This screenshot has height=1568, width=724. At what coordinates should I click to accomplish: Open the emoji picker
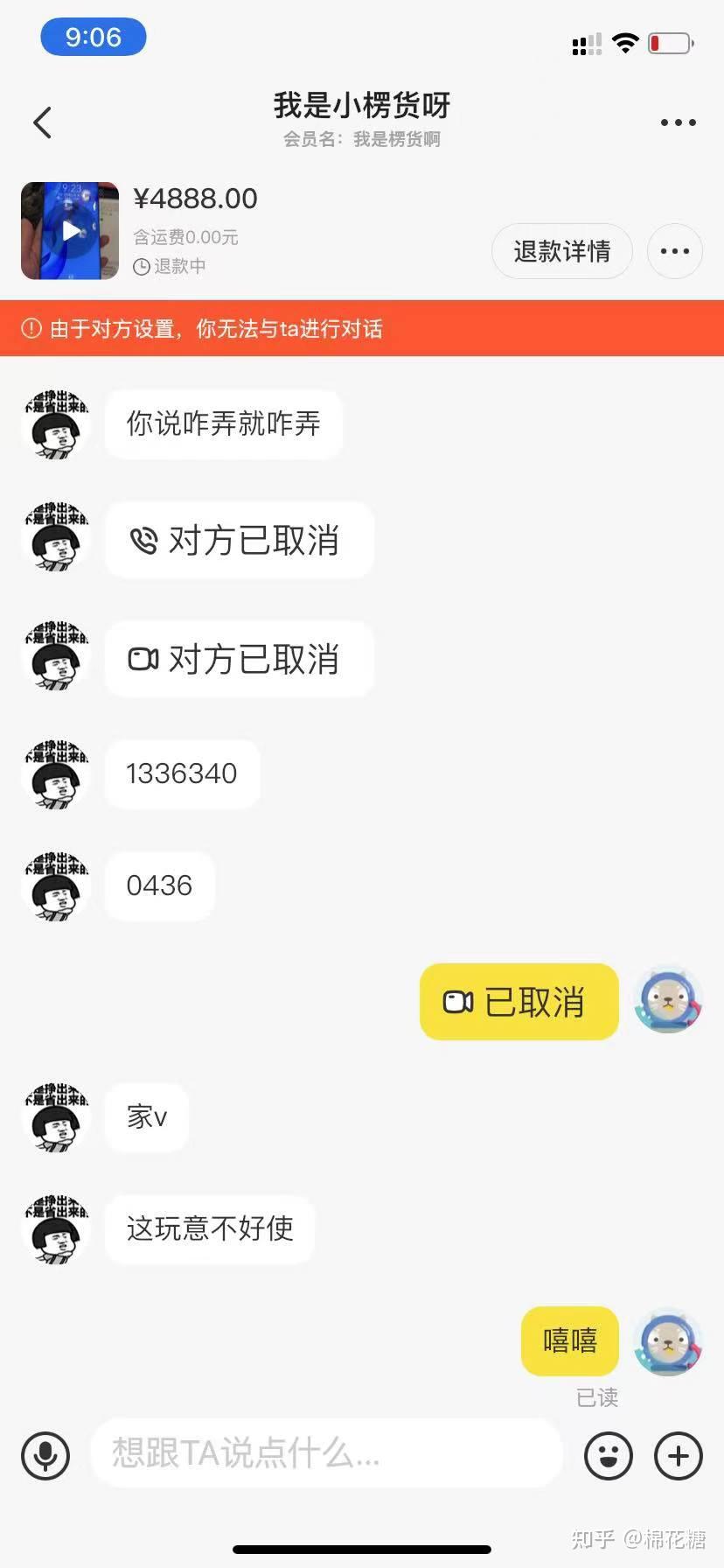click(608, 1455)
